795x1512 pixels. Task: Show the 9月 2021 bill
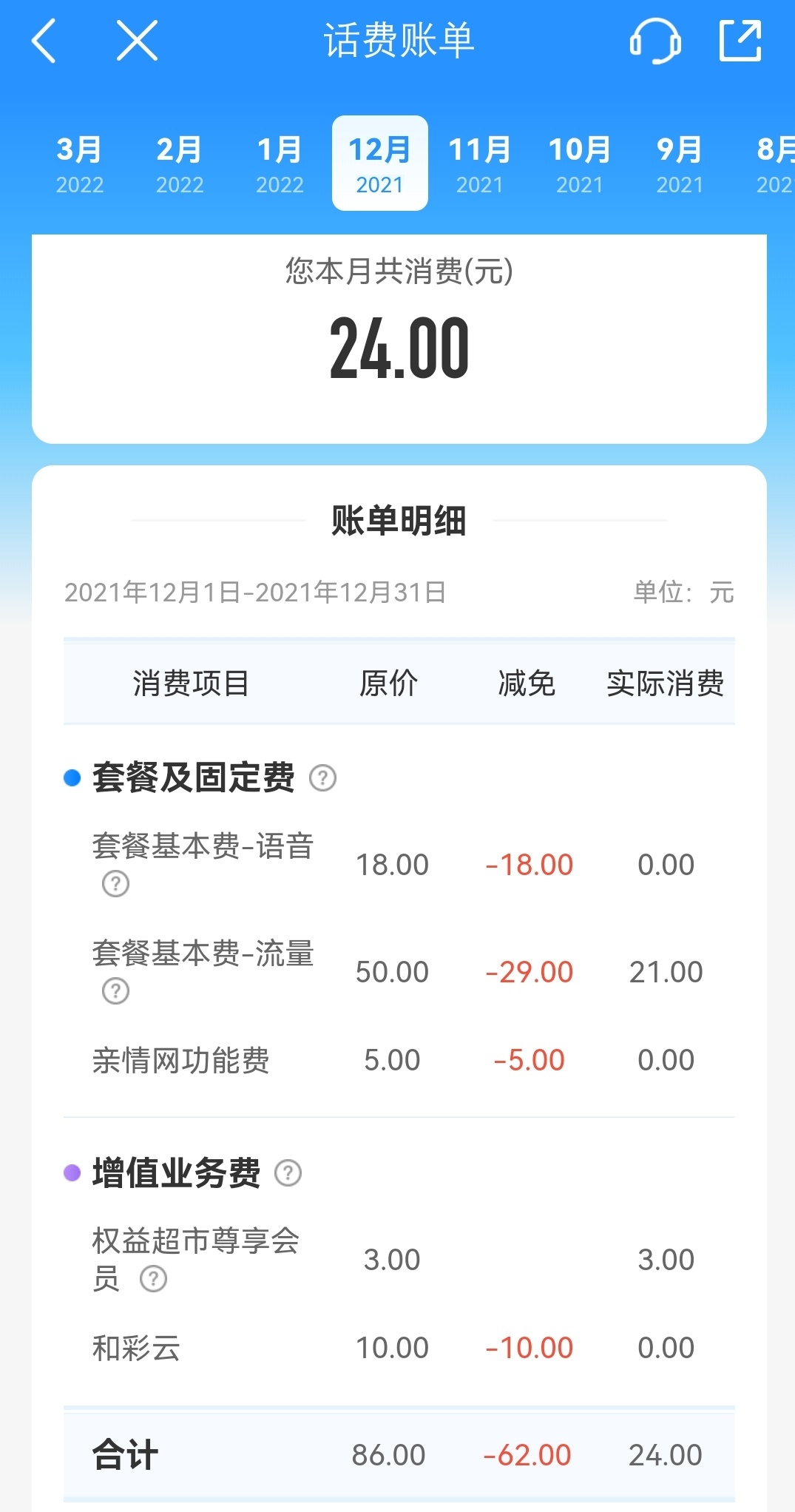680,164
